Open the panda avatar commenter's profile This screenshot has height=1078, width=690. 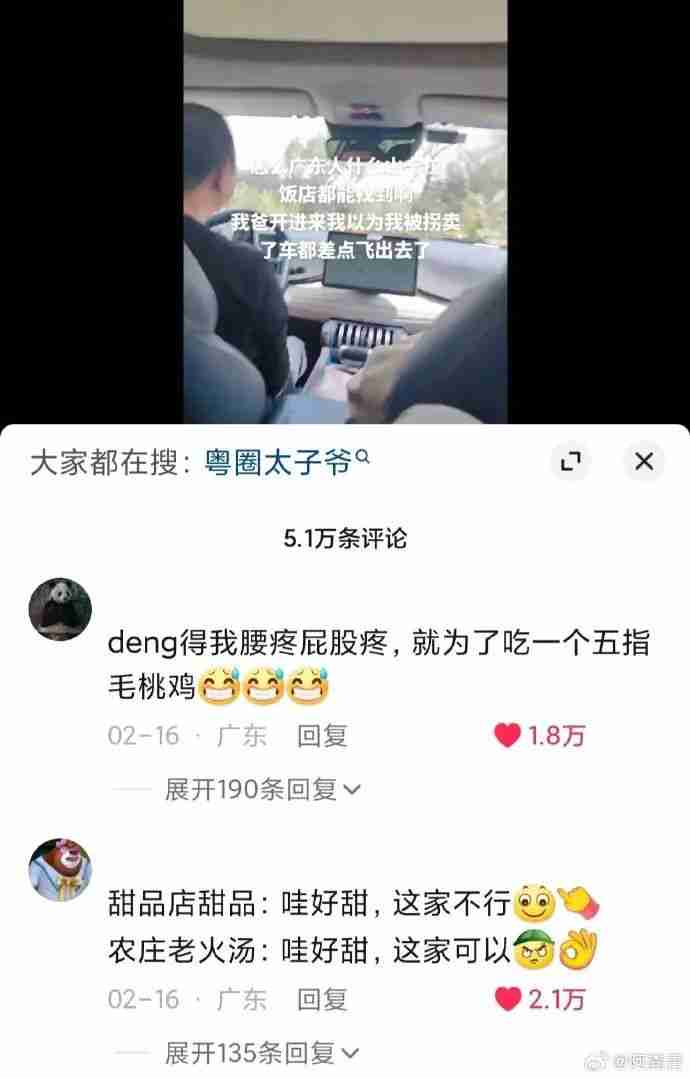tap(59, 608)
